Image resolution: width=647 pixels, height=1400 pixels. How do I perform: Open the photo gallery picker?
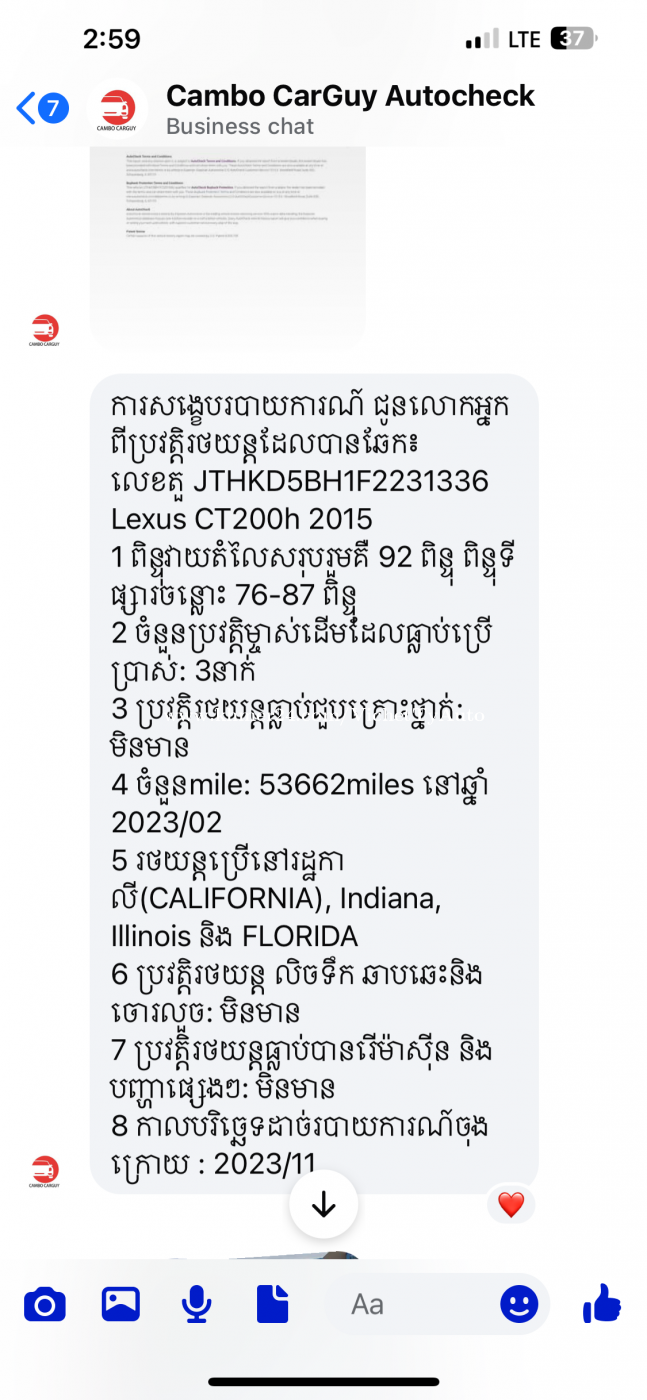121,1304
